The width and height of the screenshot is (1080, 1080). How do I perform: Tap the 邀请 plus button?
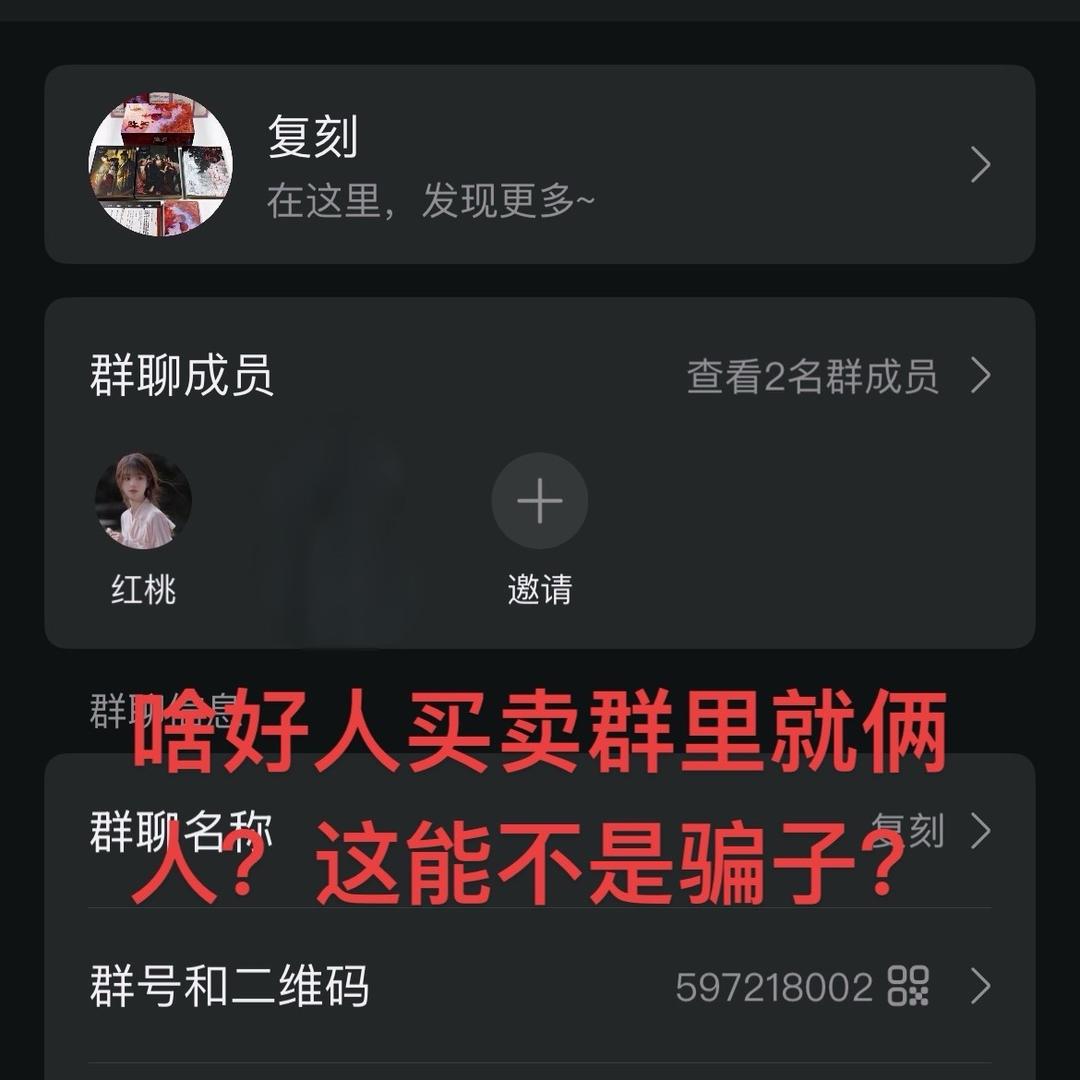click(x=540, y=502)
